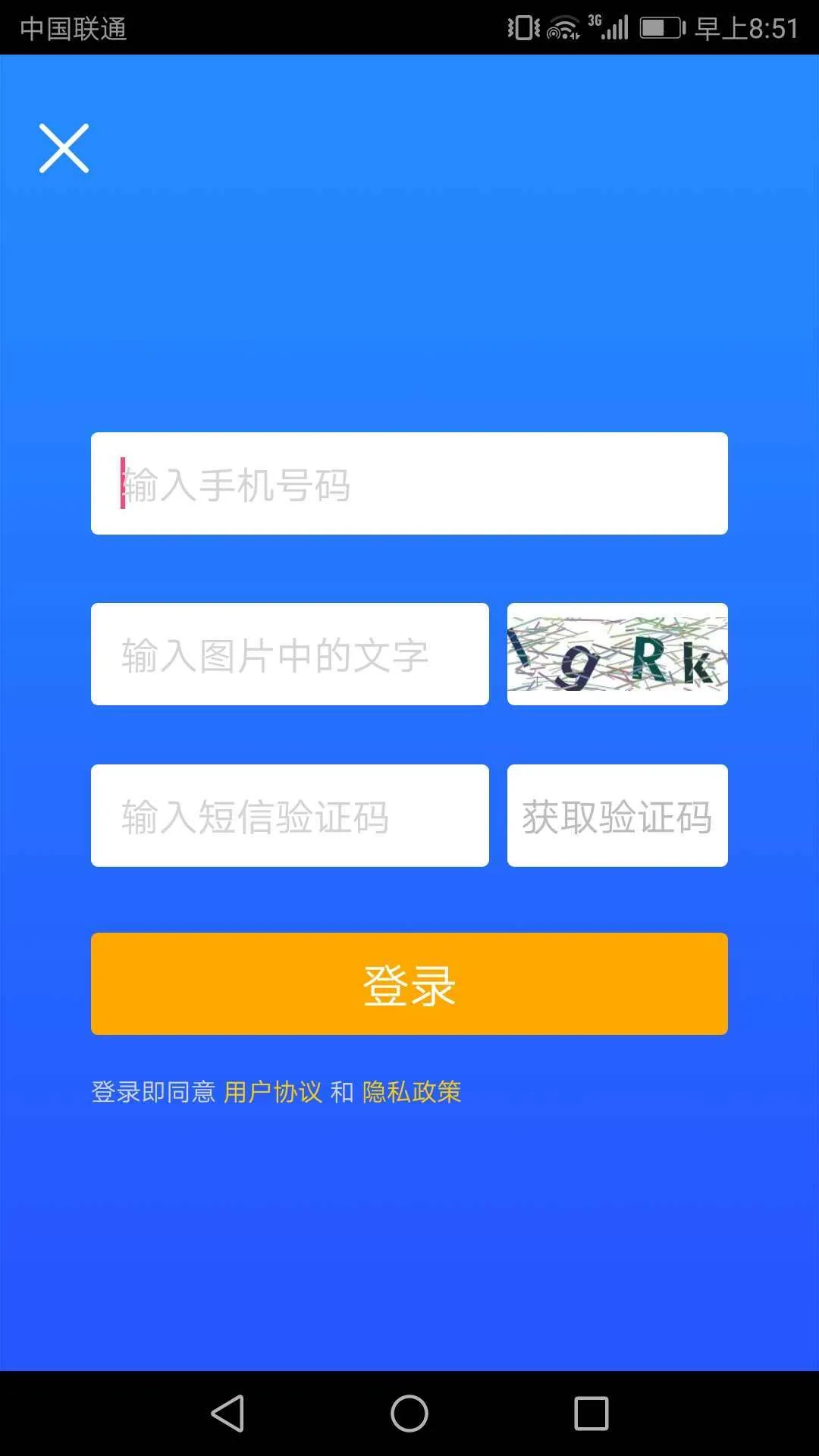Close the login screen with the X
Viewport: 819px width, 1456px height.
(64, 149)
